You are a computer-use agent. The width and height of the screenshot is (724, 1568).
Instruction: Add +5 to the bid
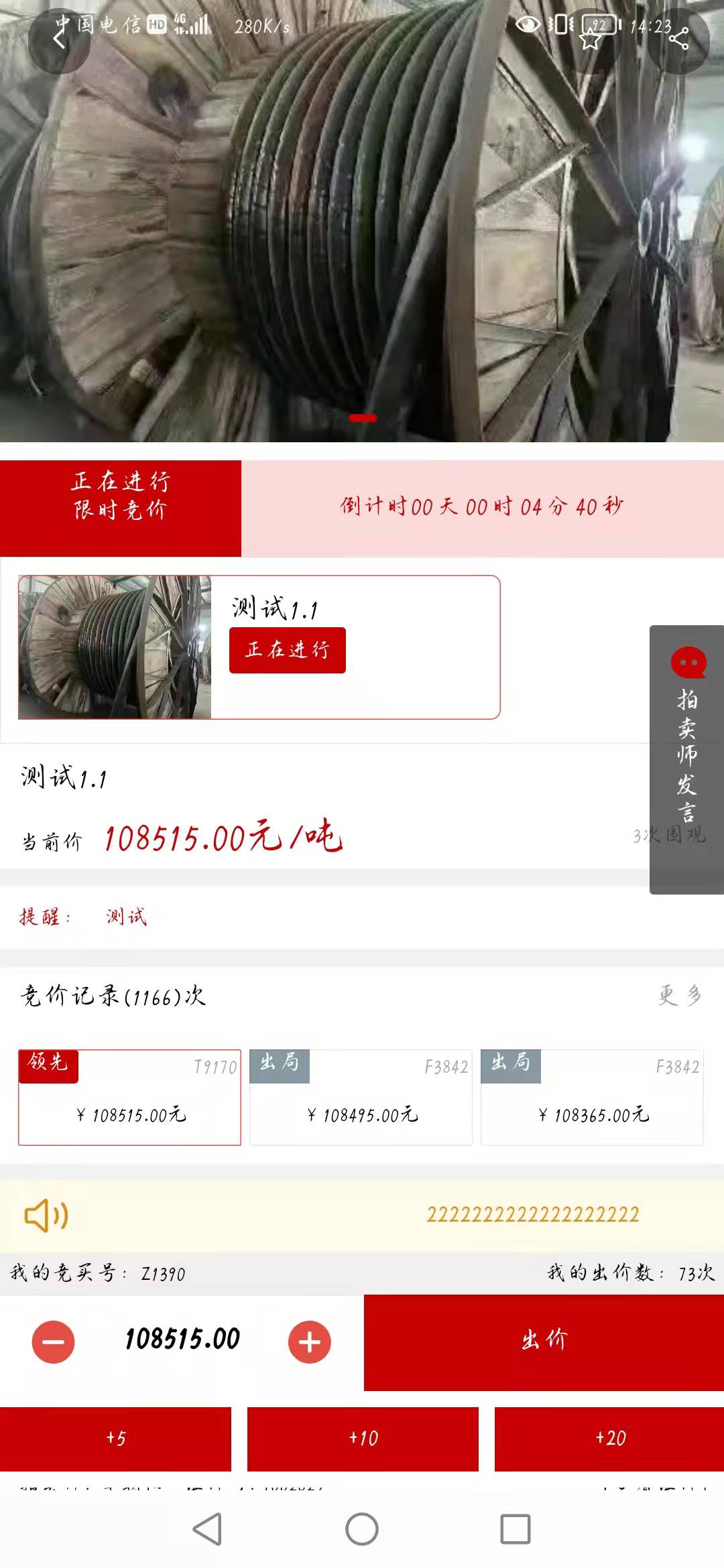[x=115, y=1439]
